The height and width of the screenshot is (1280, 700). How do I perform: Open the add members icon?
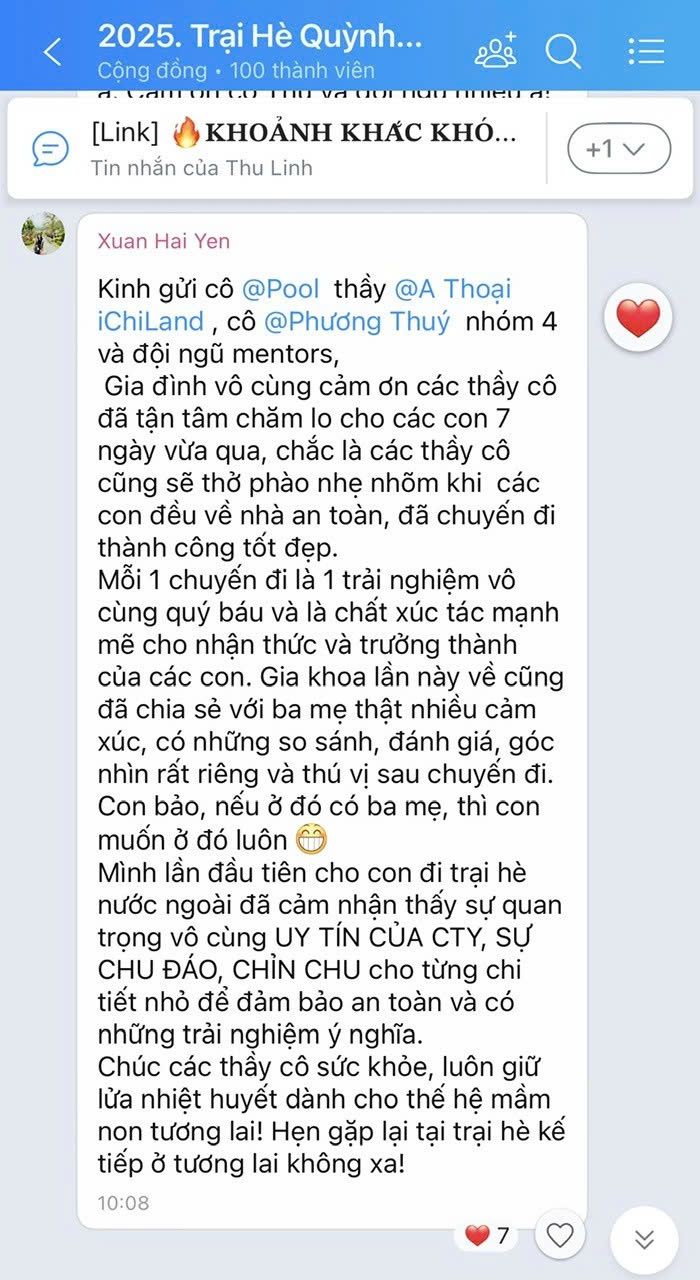click(x=496, y=50)
